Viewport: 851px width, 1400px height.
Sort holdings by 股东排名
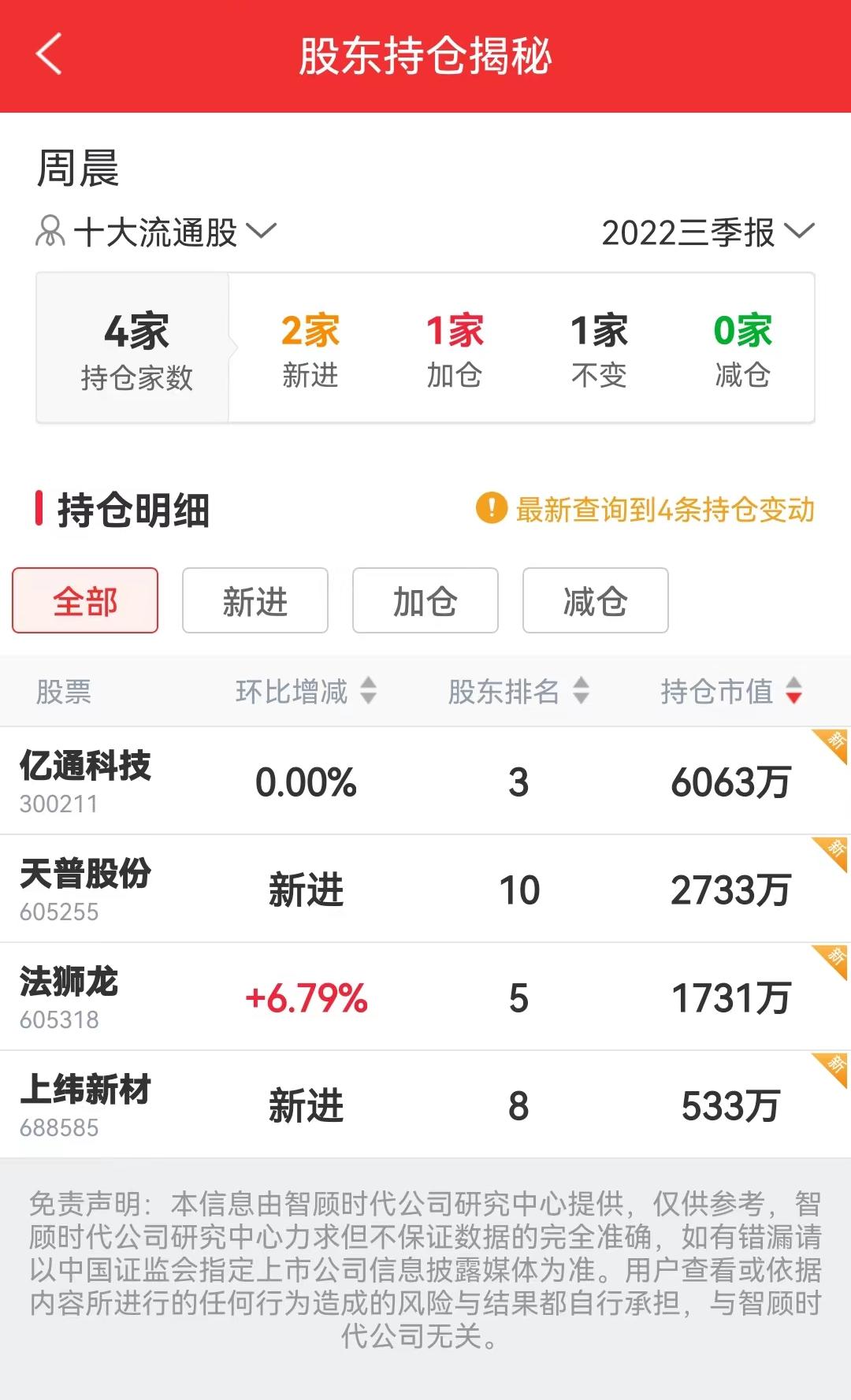518,691
